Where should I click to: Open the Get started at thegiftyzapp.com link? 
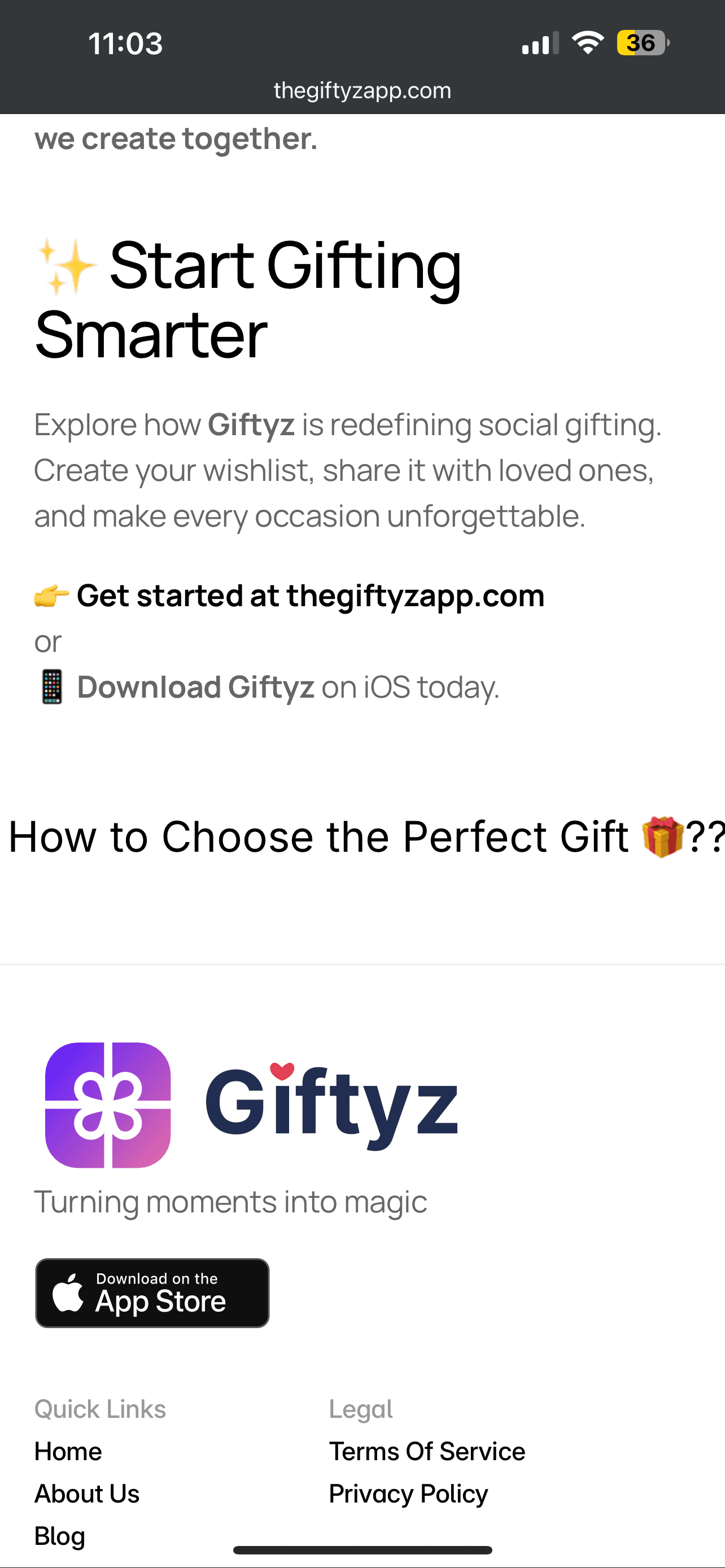click(310, 595)
